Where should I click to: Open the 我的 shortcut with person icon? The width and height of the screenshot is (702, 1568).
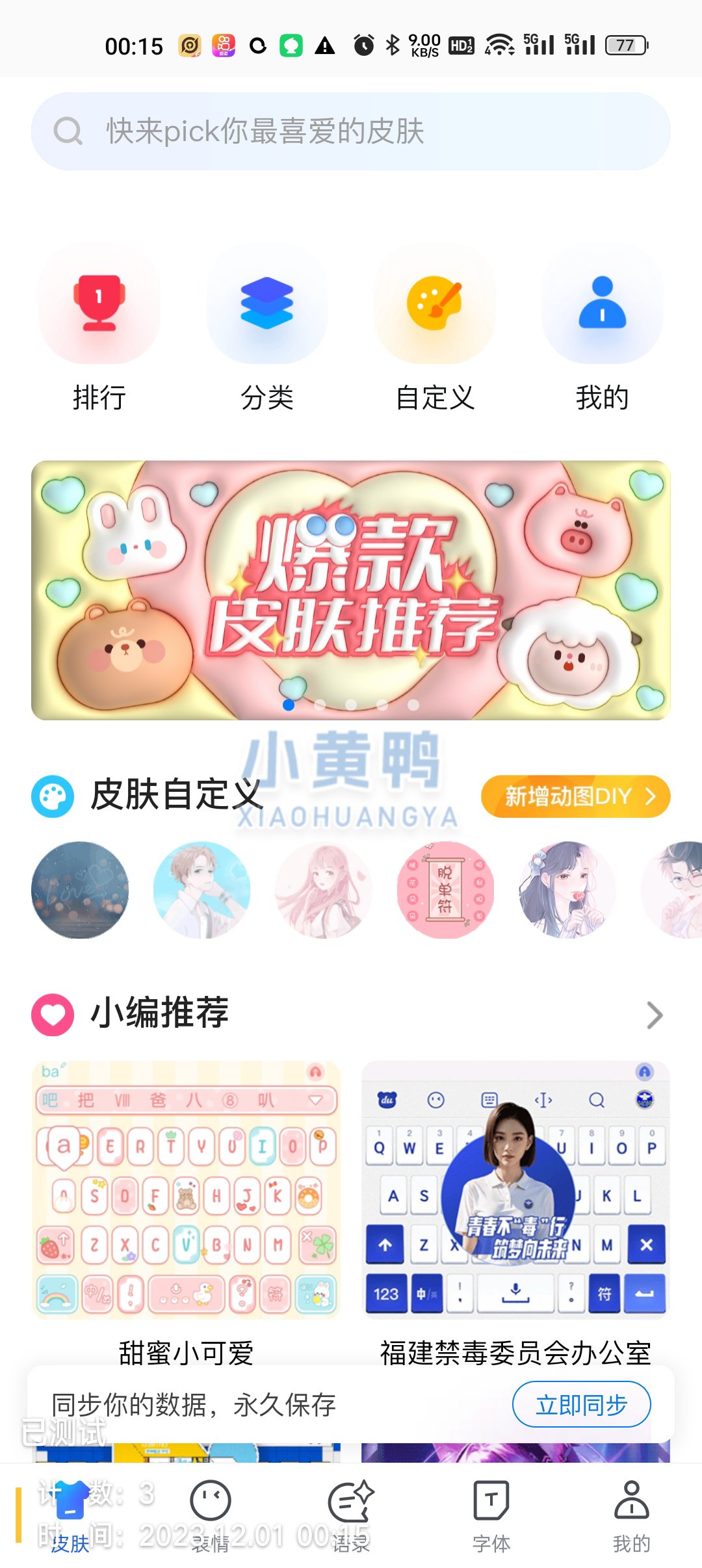coord(603,328)
